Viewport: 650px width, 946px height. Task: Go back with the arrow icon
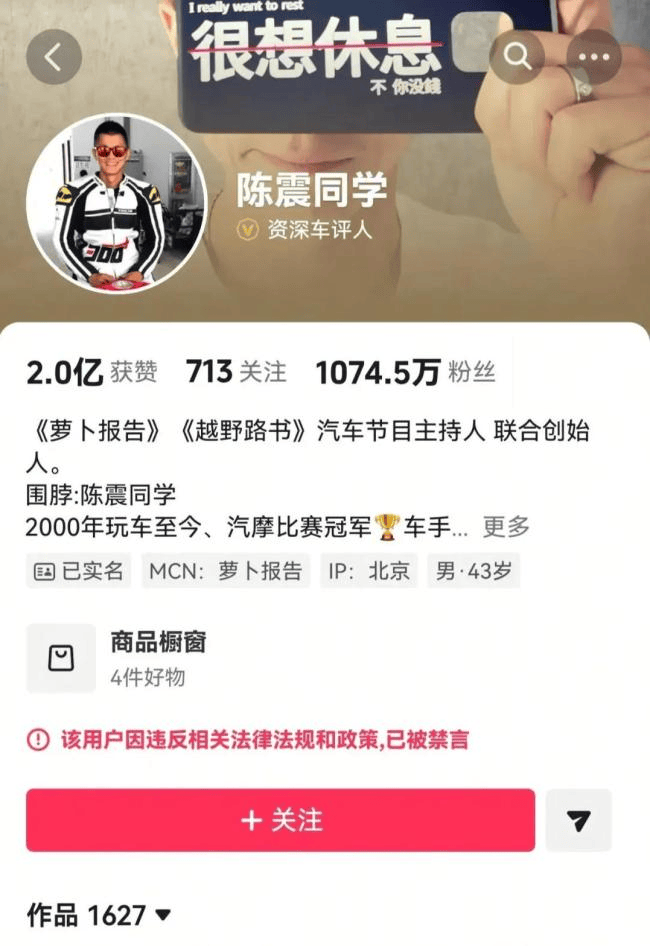(x=54, y=57)
